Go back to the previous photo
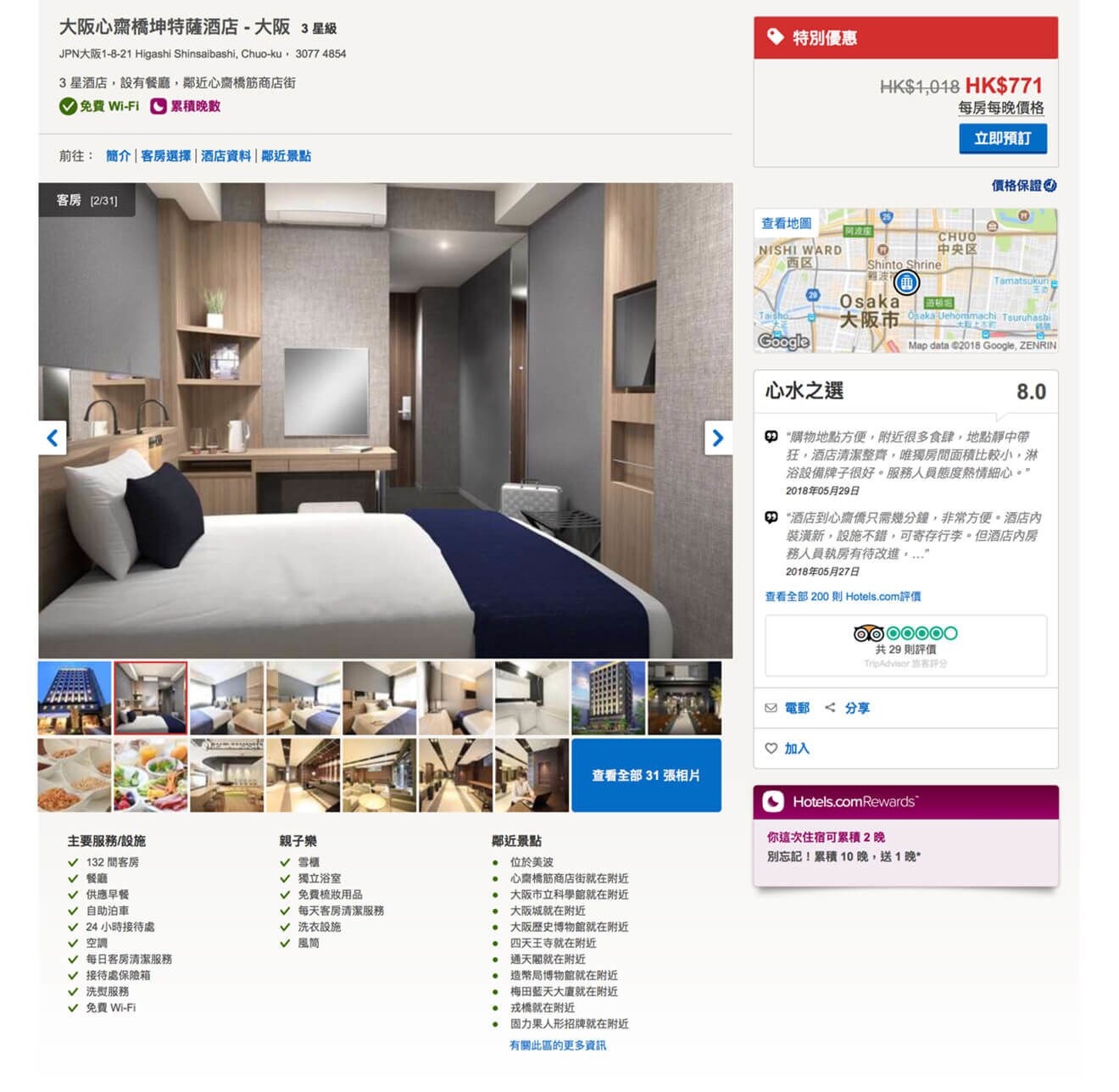This screenshot has width=1119, height=1092. 53,437
